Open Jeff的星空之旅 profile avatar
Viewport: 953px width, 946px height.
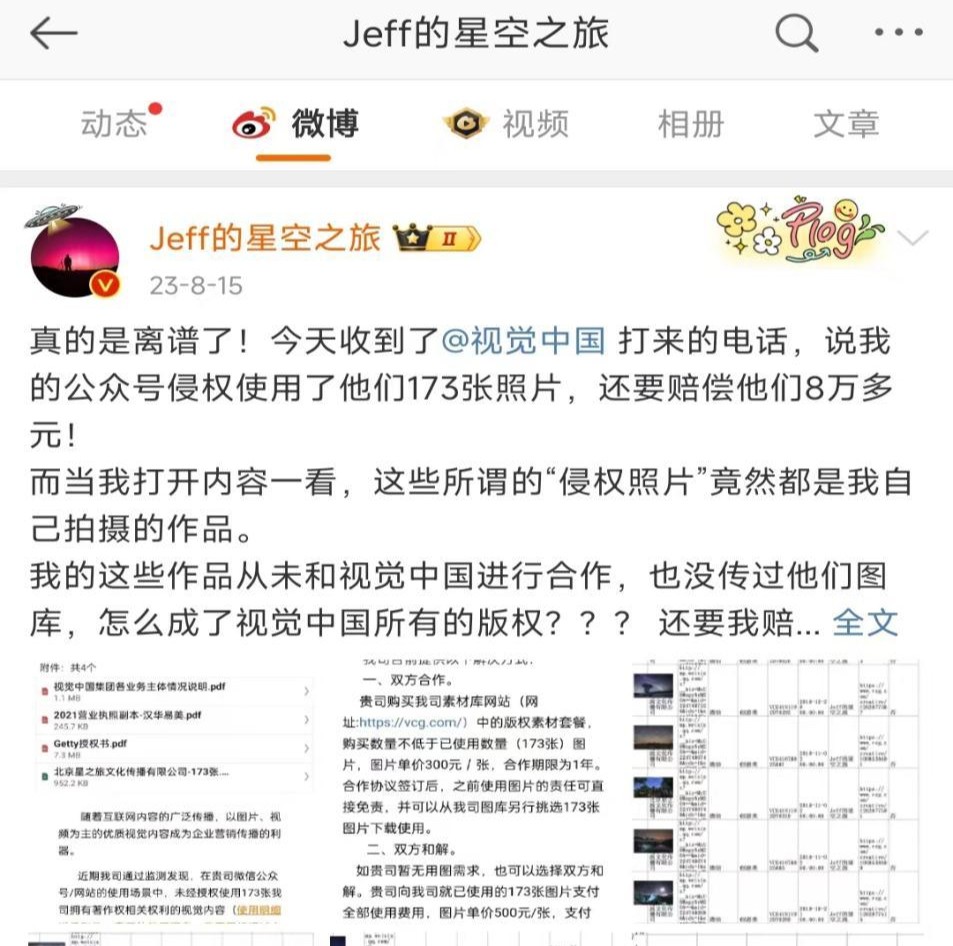coord(75,258)
